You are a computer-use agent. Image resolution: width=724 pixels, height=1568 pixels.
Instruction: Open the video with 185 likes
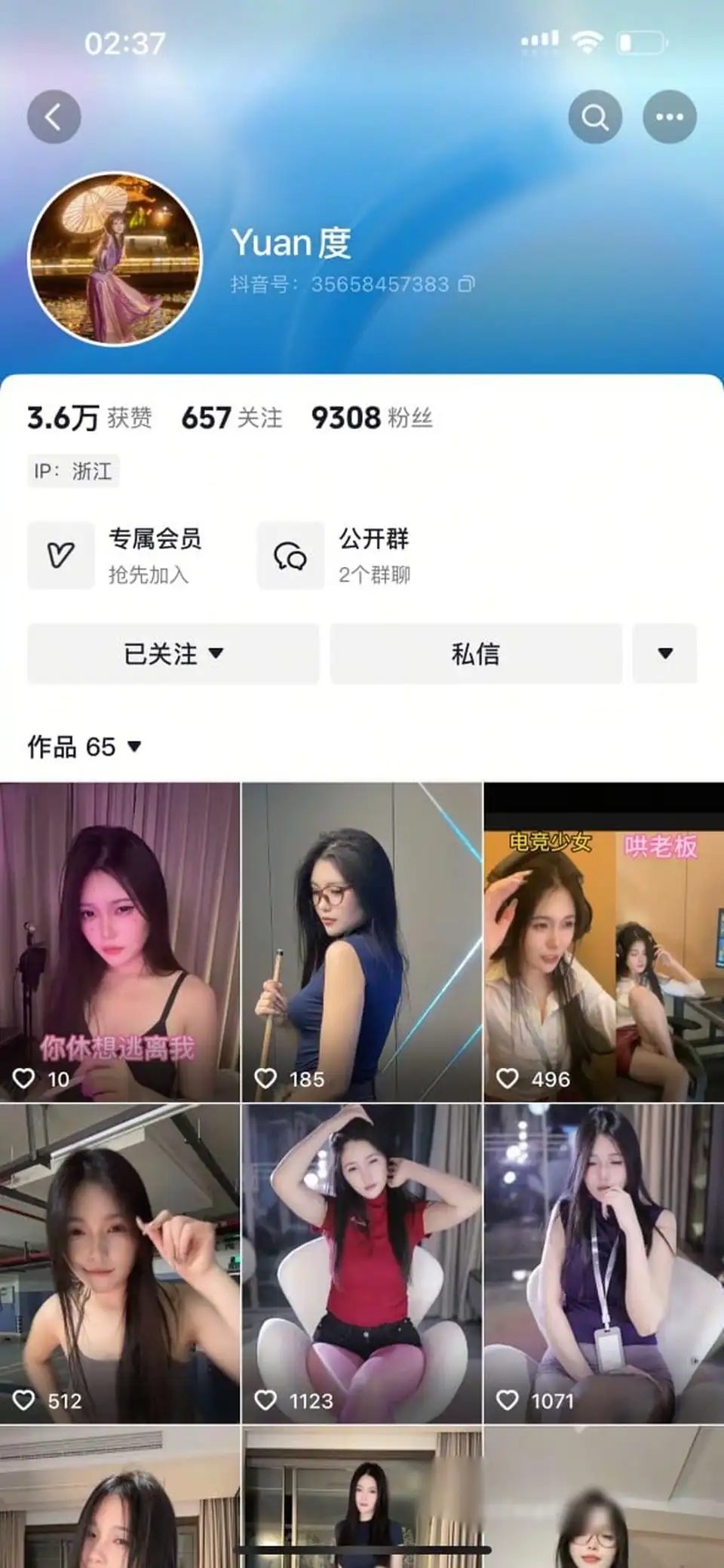(361, 941)
